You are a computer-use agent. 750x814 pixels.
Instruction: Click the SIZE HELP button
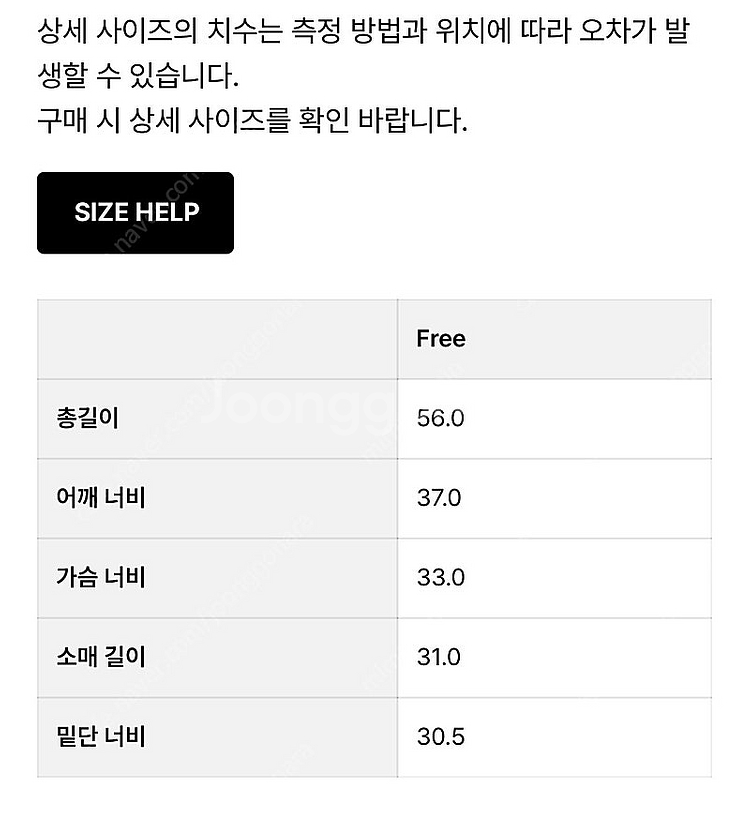[x=135, y=212]
